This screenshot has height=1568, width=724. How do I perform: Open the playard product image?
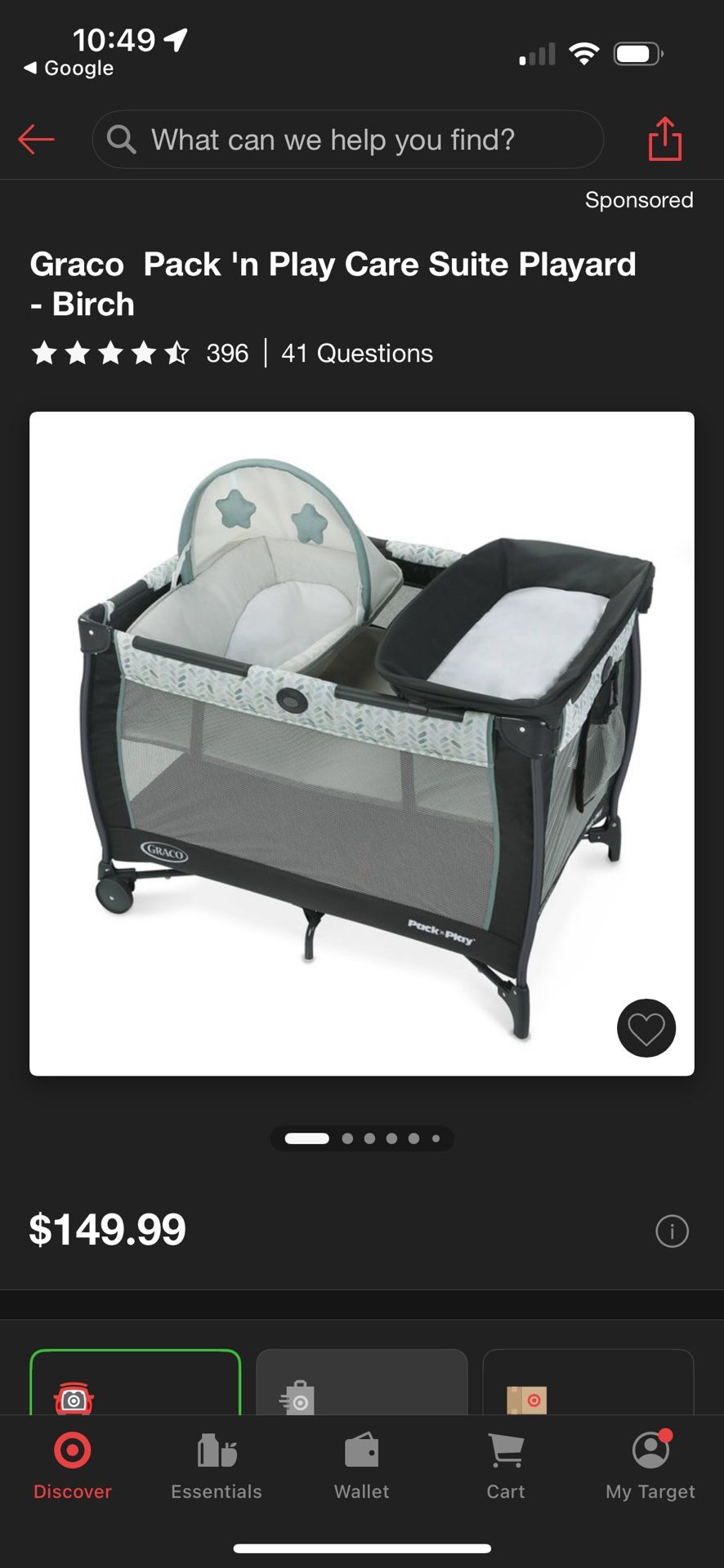[x=362, y=744]
